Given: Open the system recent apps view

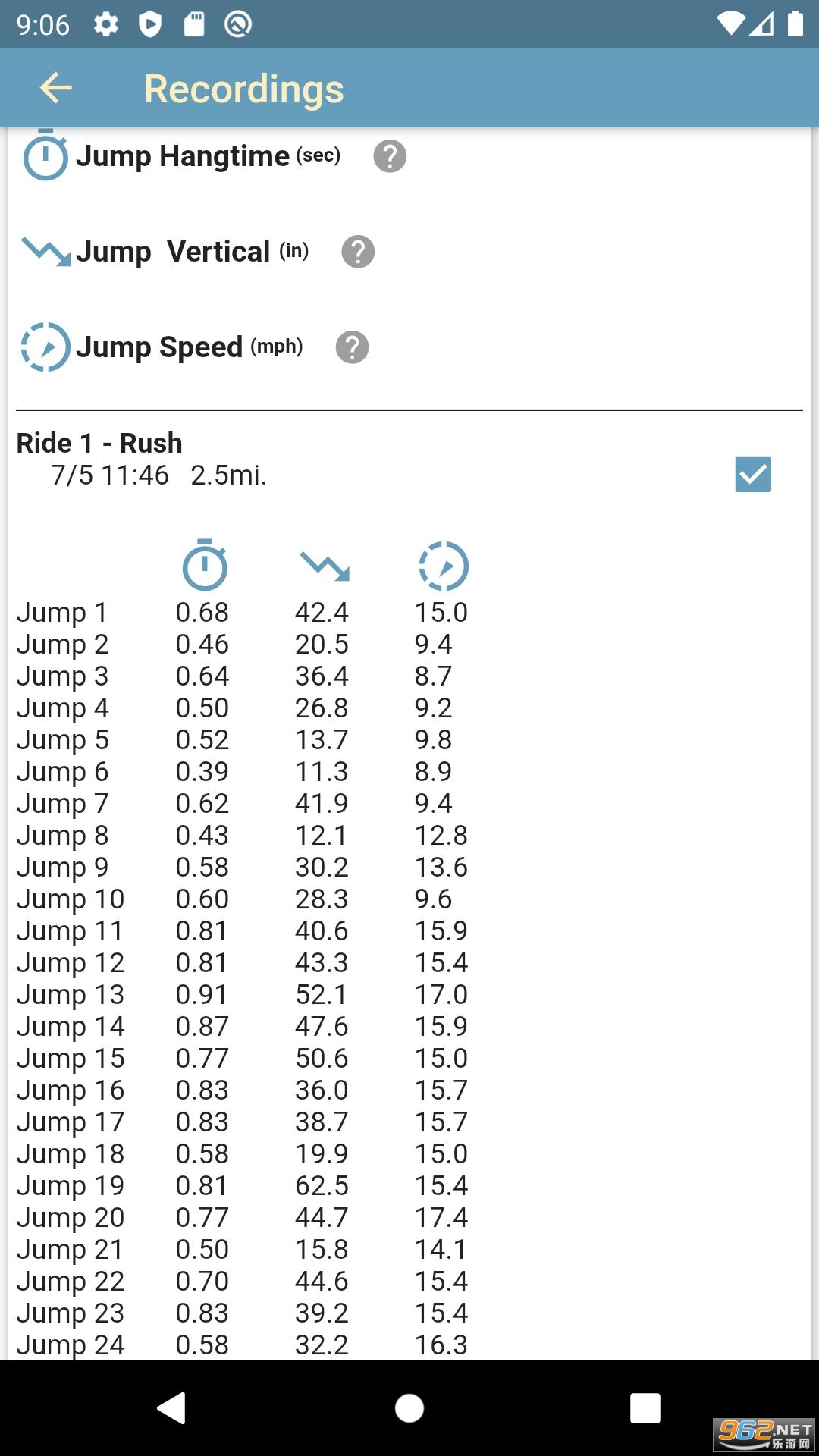Looking at the screenshot, I should pos(645,1408).
